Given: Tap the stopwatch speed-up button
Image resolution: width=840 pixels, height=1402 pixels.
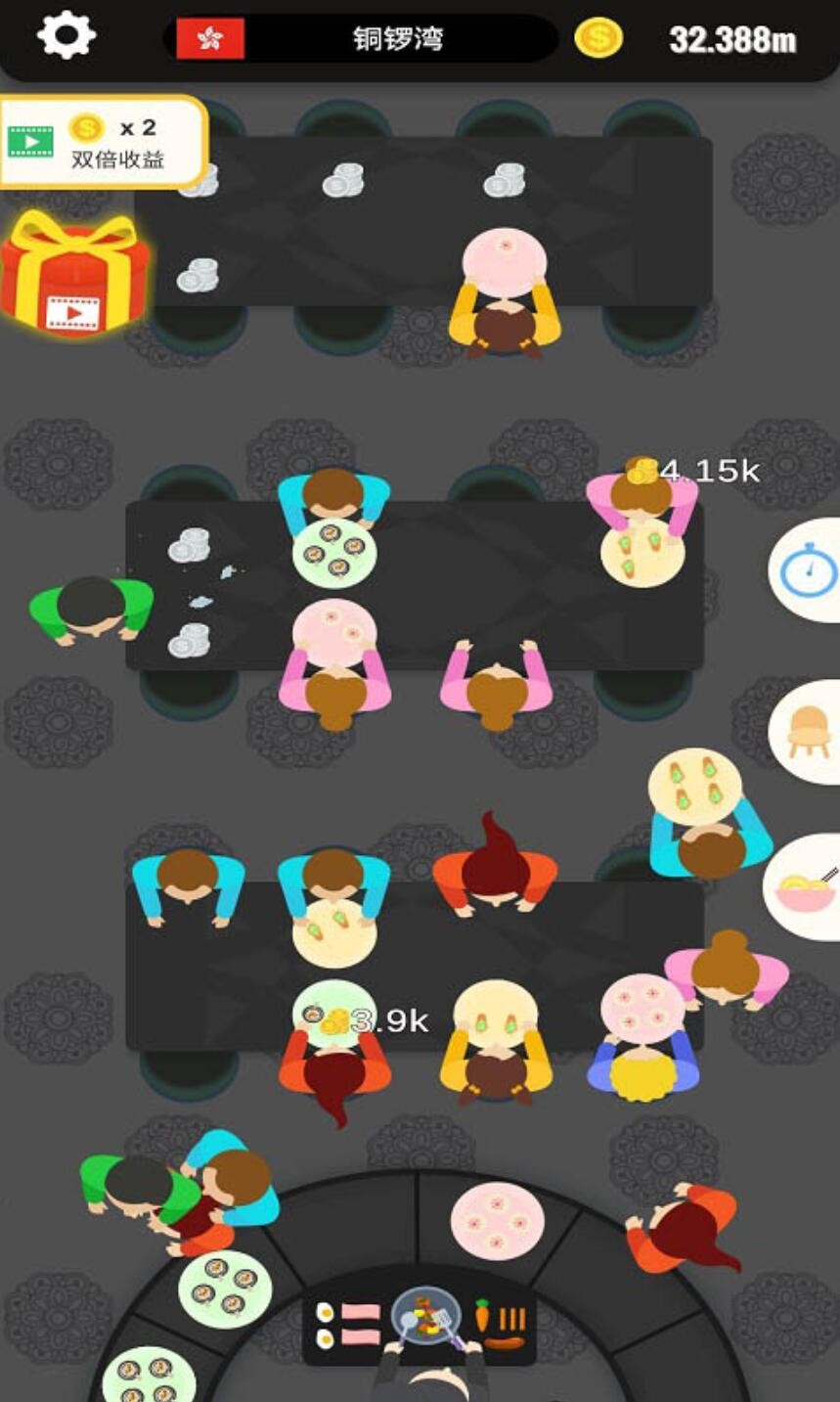Looking at the screenshot, I should tap(808, 570).
